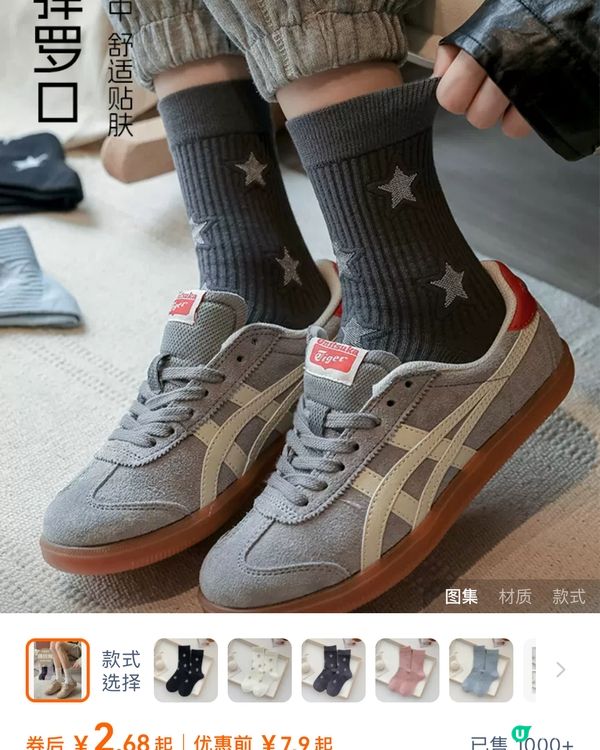
Task: Choose the black socks style thumbnail
Action: 185,670
